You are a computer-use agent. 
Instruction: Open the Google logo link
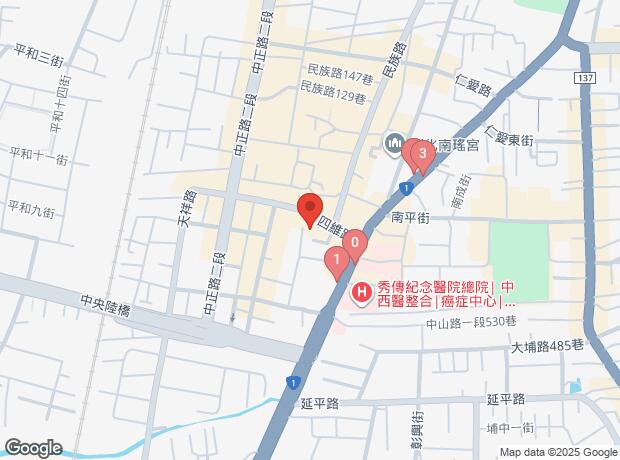click(32, 448)
